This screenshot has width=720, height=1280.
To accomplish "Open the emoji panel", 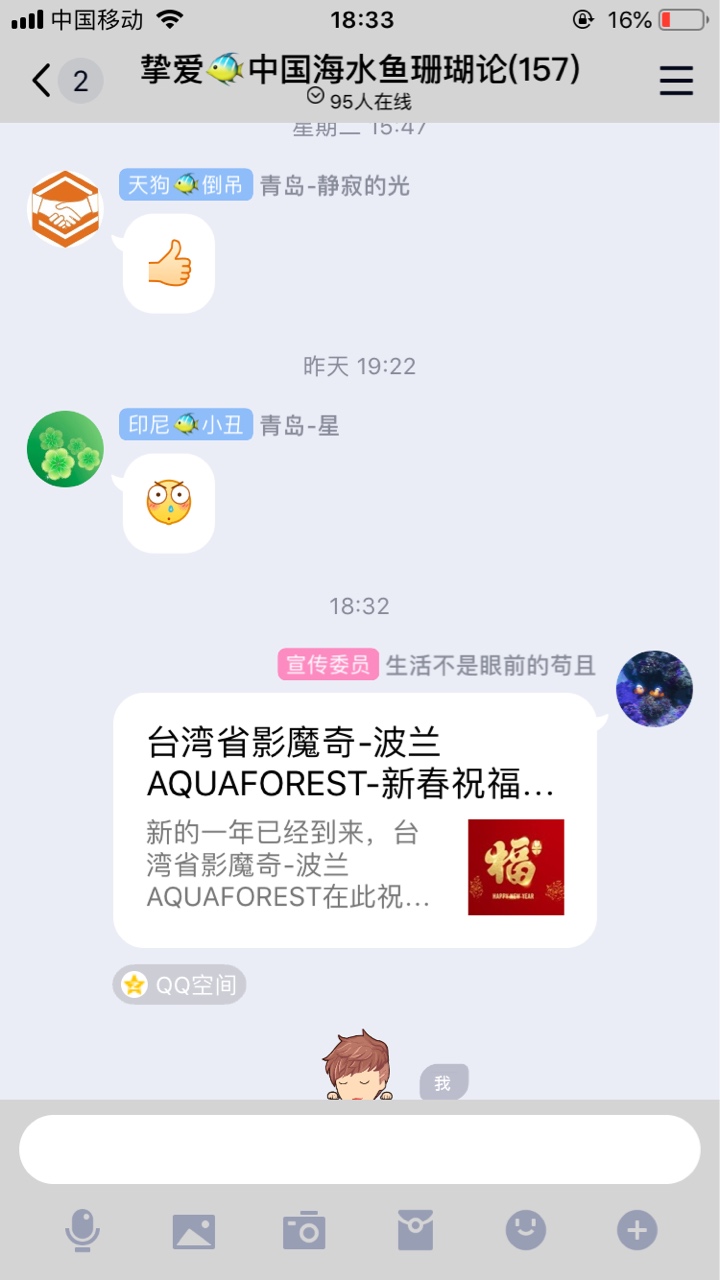I will tap(526, 1230).
